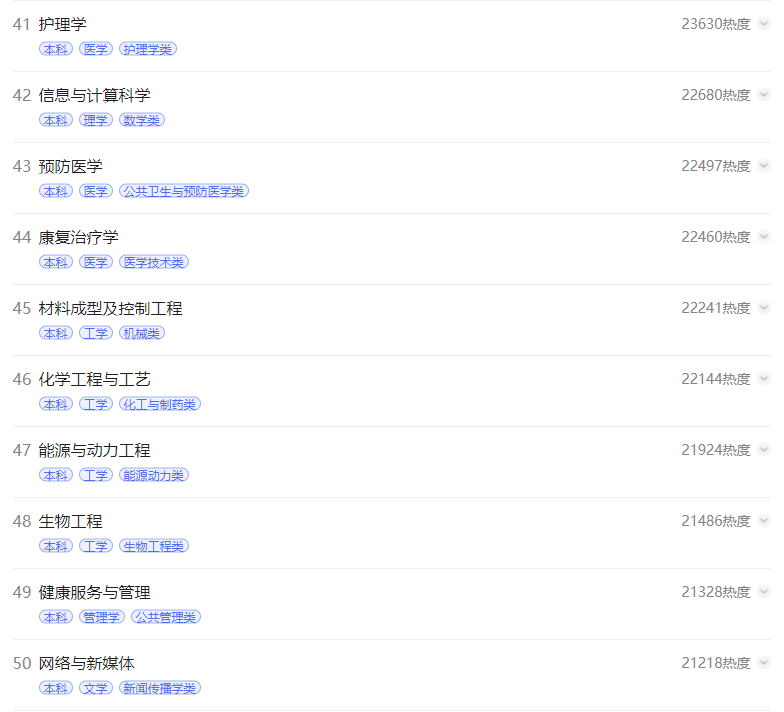Tap the 生物工程类 tag chip
The width and height of the screenshot is (784, 712).
point(153,546)
